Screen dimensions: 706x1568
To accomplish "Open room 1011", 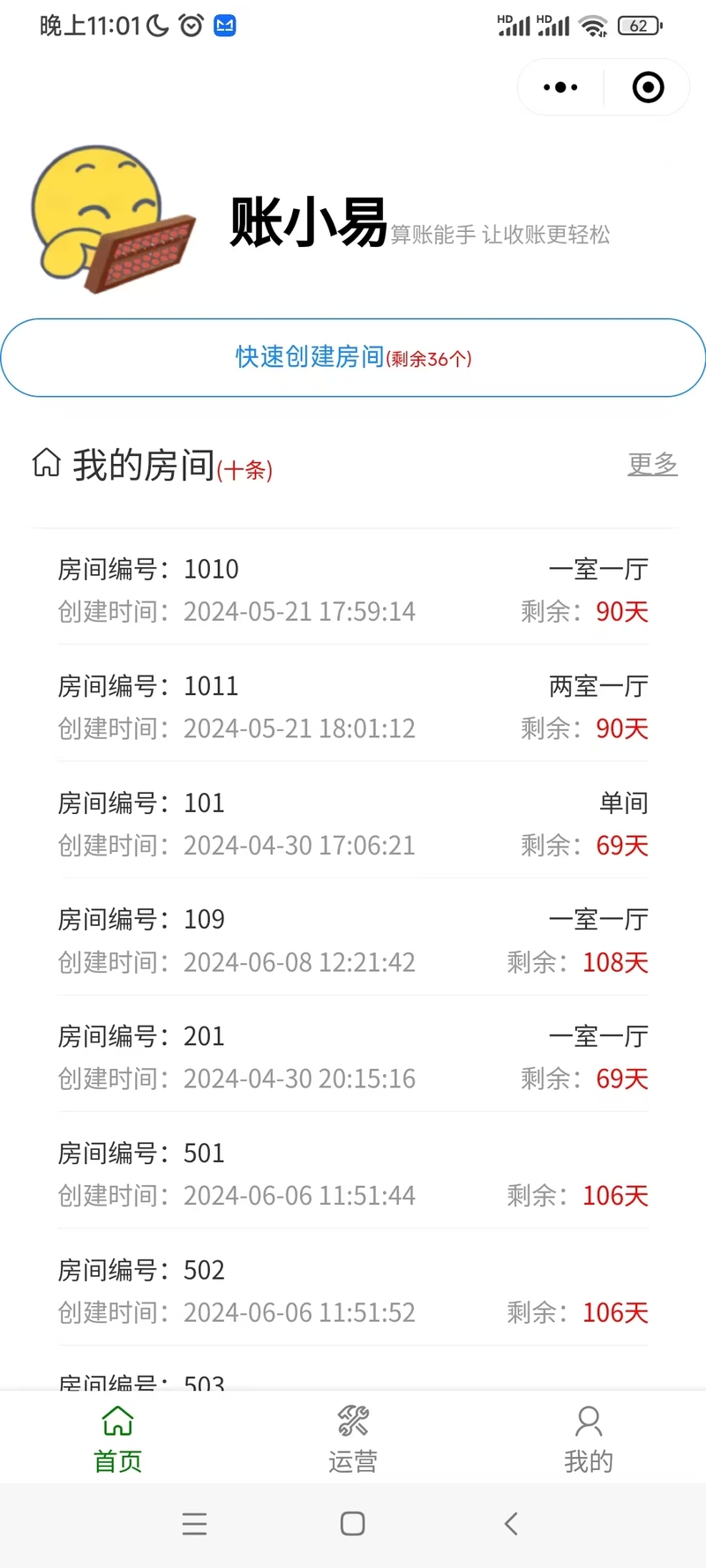I will [x=353, y=706].
